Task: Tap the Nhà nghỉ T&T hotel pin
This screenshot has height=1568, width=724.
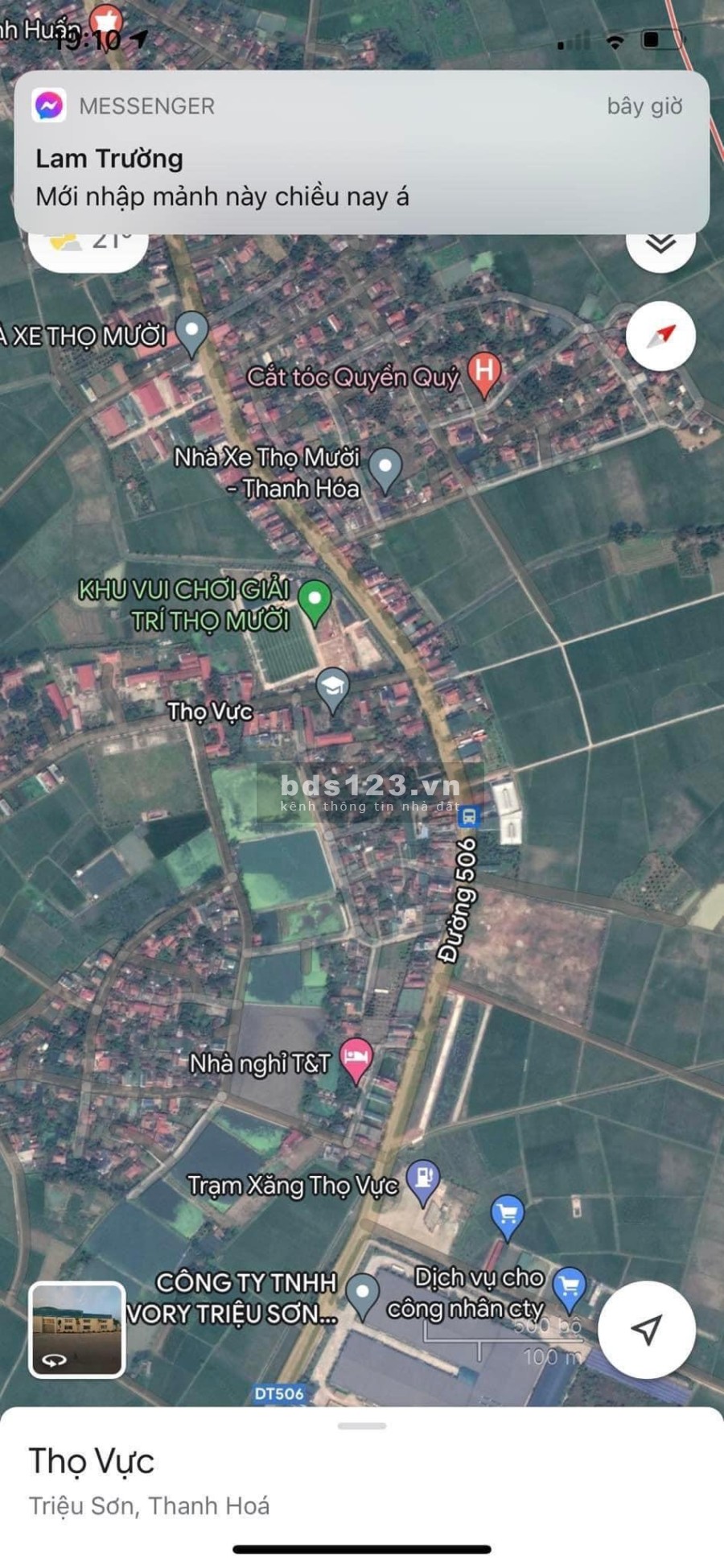Action: [x=356, y=1057]
